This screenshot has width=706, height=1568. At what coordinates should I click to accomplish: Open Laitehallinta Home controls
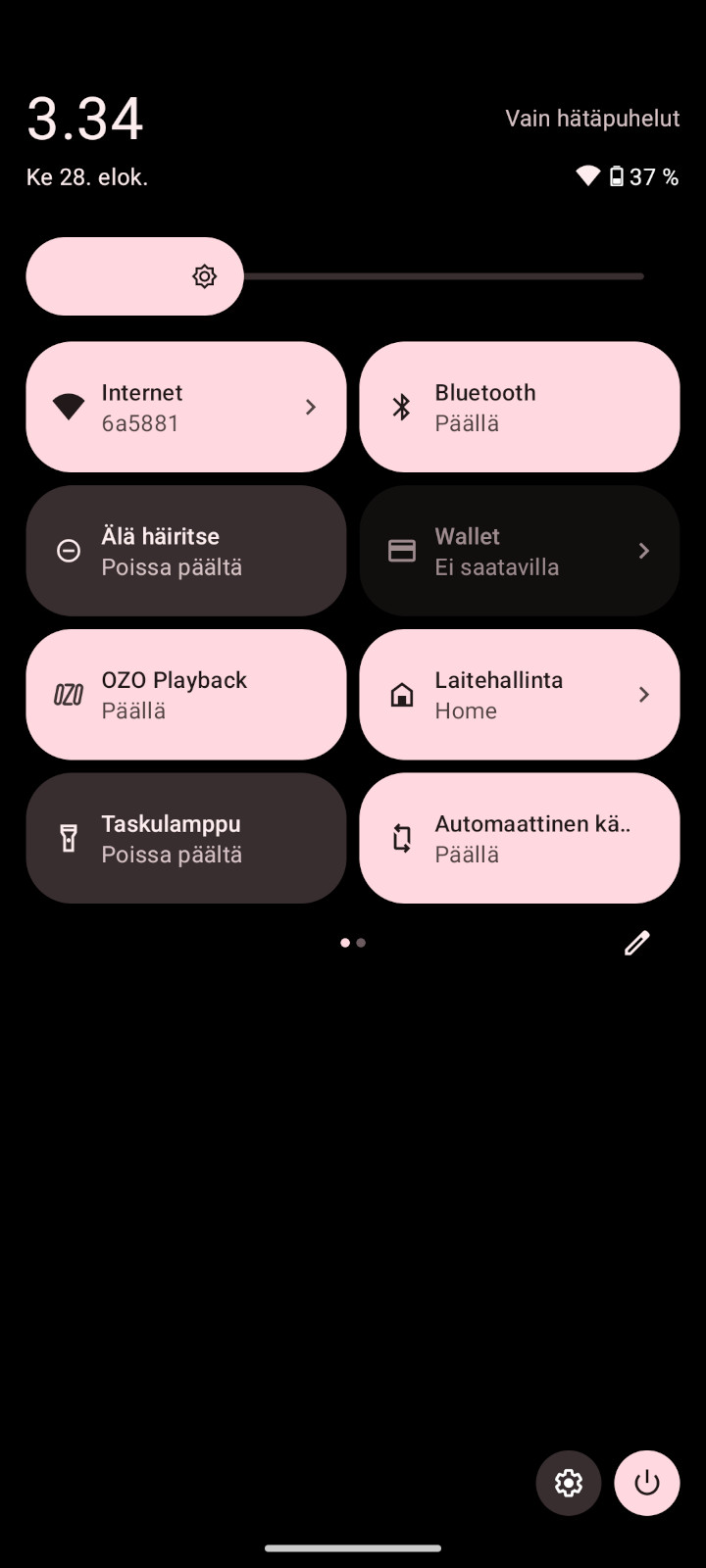click(519, 695)
